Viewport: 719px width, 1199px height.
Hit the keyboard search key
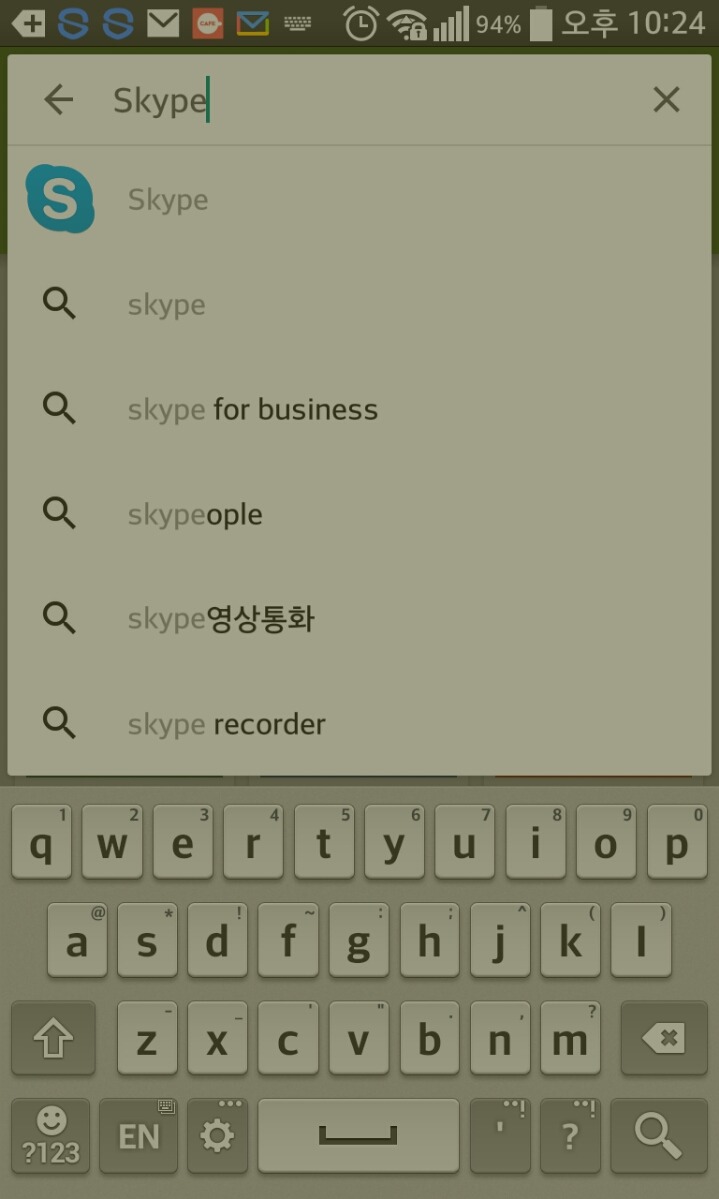tap(658, 1135)
